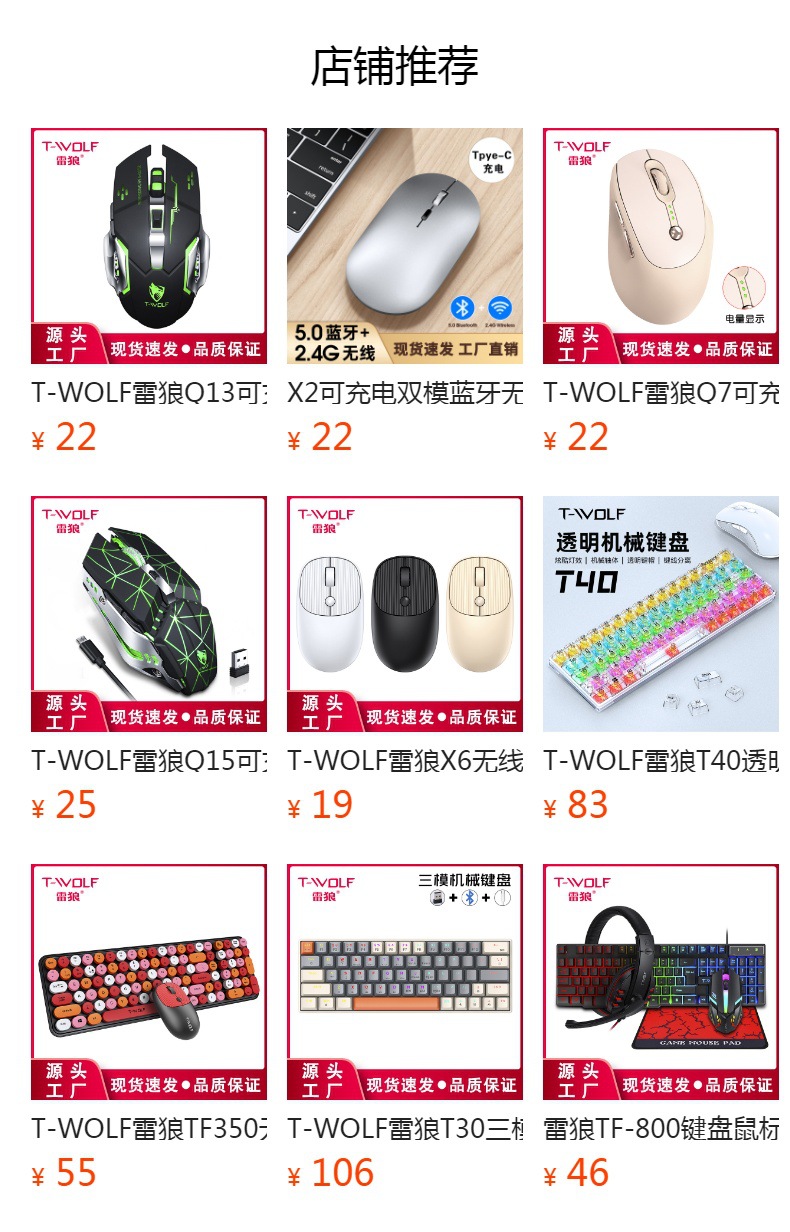View the T-WOLF雷狼T40 transparent keyboard
This screenshot has height=1232, width=790.
tap(661, 614)
